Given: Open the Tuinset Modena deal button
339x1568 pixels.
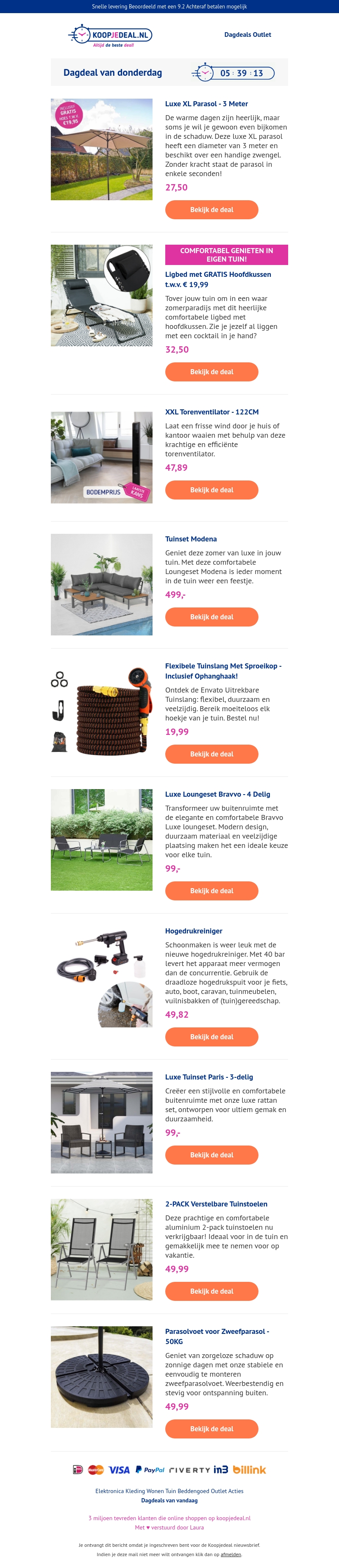Looking at the screenshot, I should point(211,617).
